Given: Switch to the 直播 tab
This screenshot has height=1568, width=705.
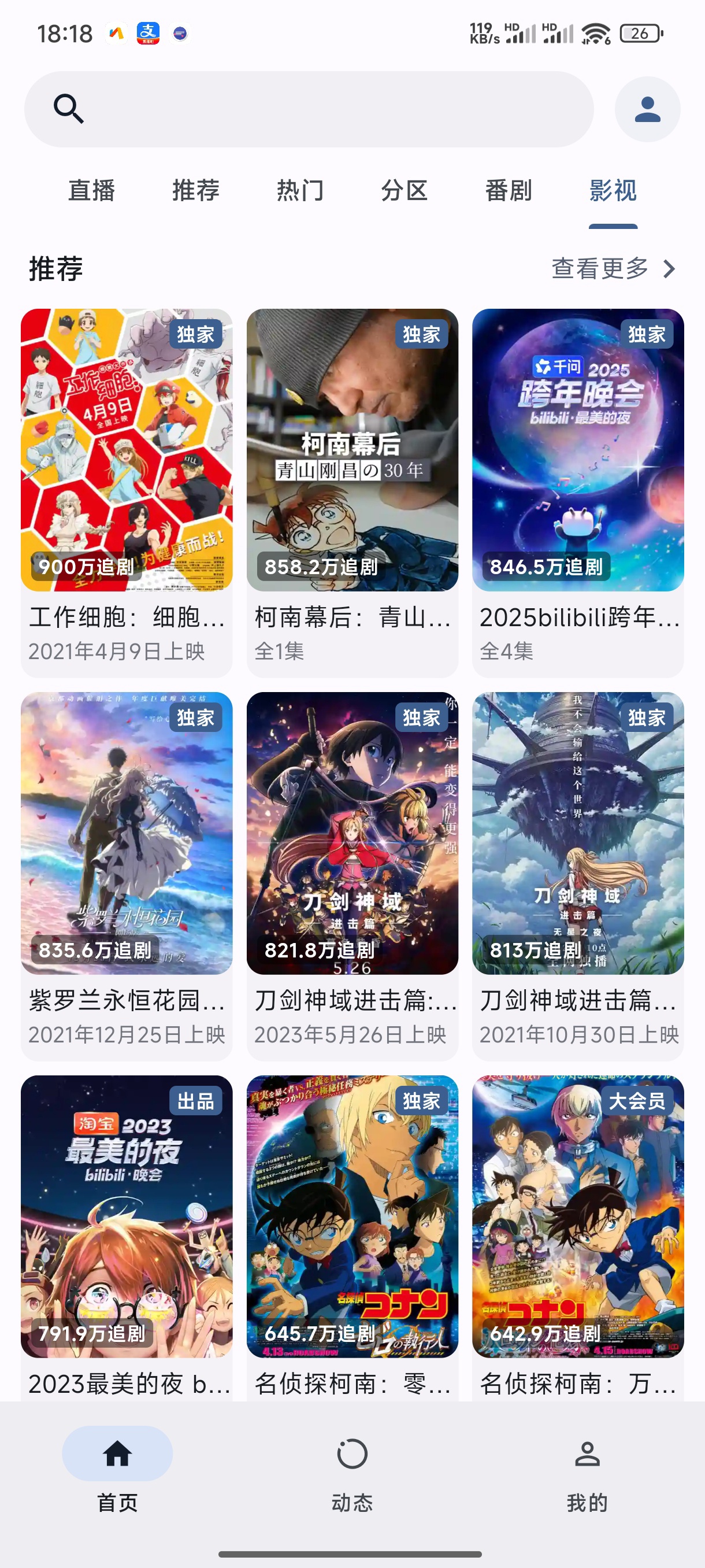Looking at the screenshot, I should pos(92,191).
